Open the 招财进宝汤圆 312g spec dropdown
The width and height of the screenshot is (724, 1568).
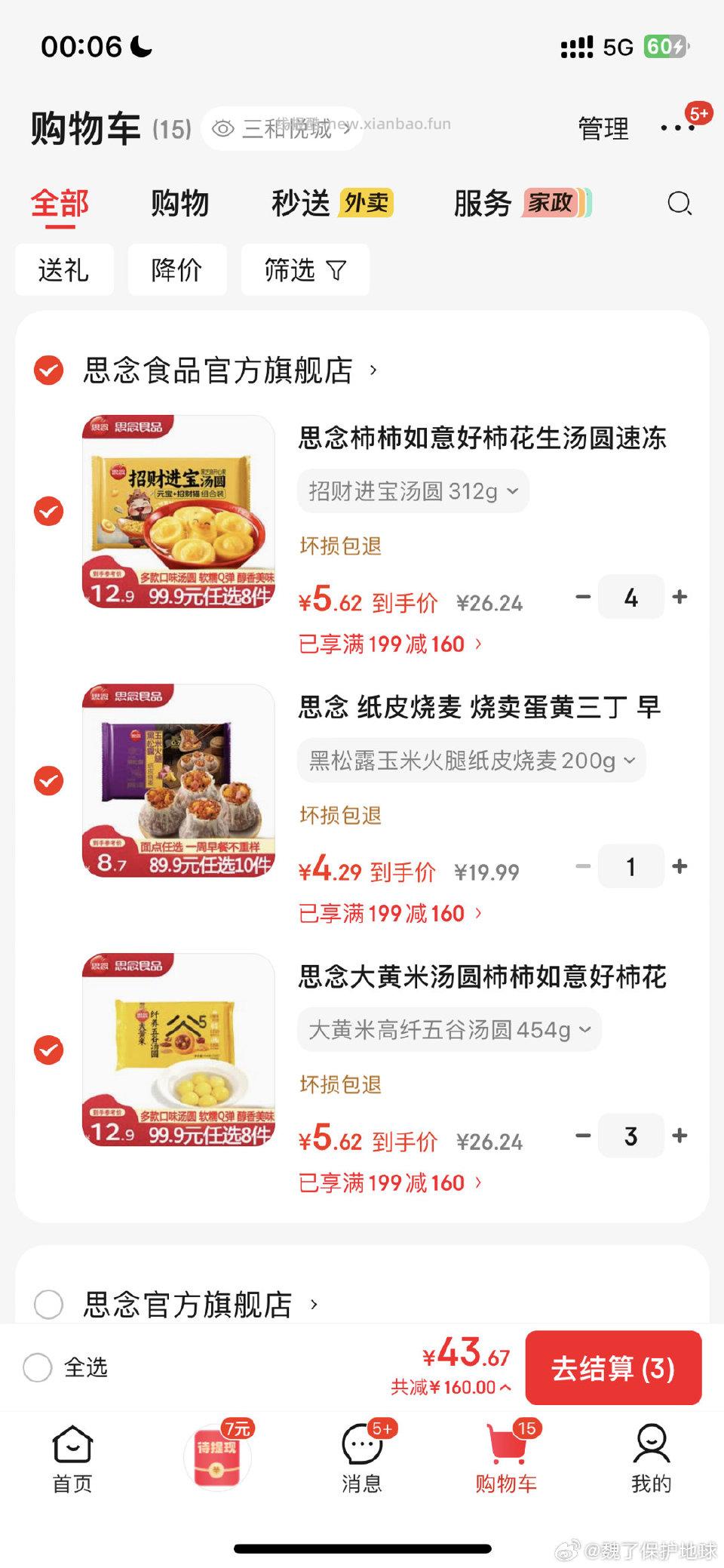[x=413, y=490]
